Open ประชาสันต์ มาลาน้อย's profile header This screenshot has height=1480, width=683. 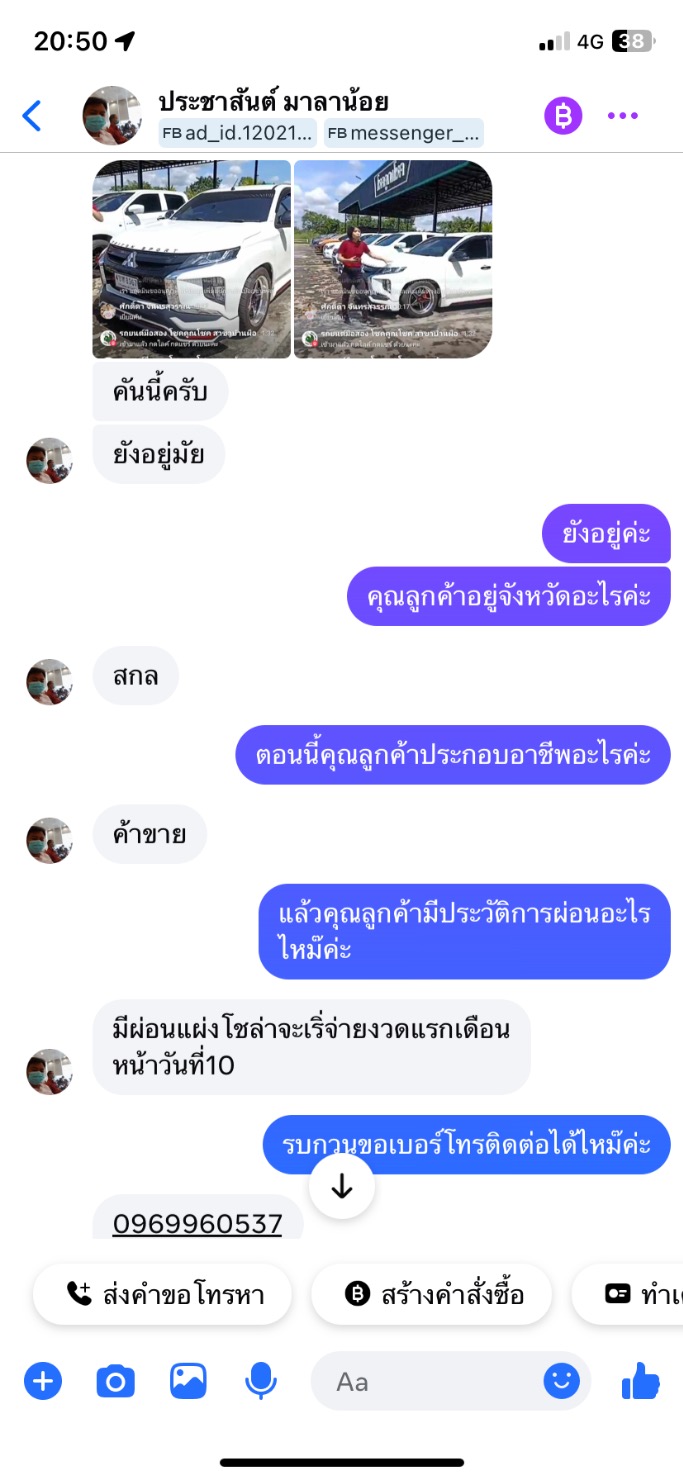point(273,102)
